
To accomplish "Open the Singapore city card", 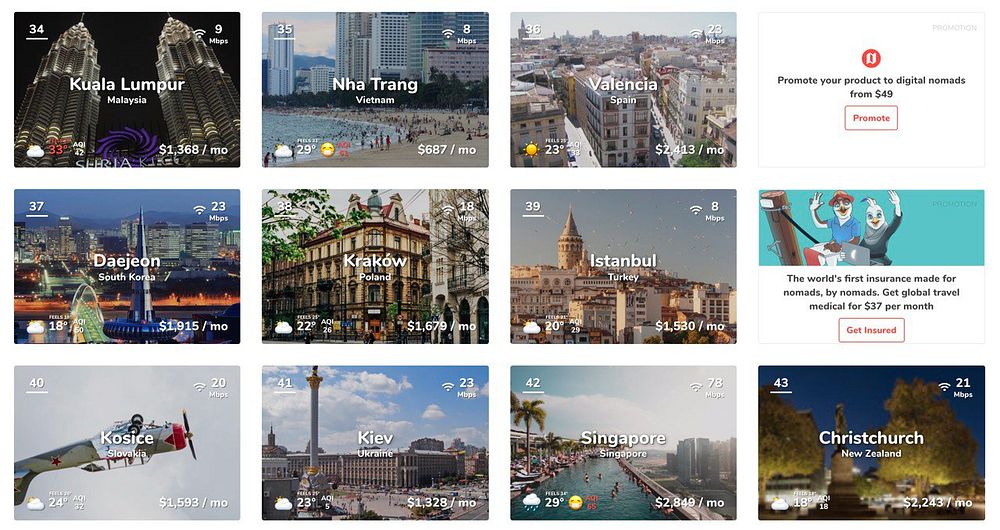I will click(623, 442).
